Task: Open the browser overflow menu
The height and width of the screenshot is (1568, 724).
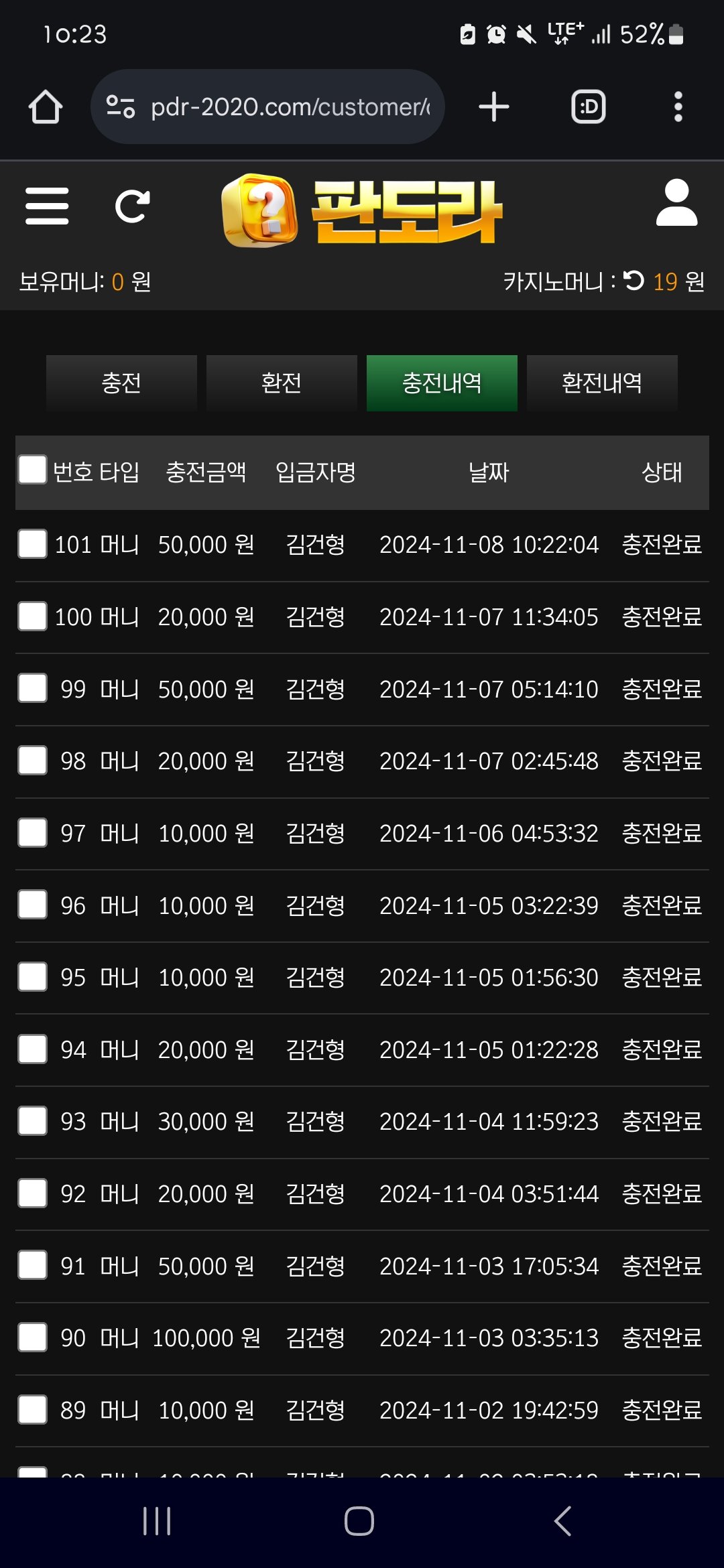Action: tap(678, 107)
